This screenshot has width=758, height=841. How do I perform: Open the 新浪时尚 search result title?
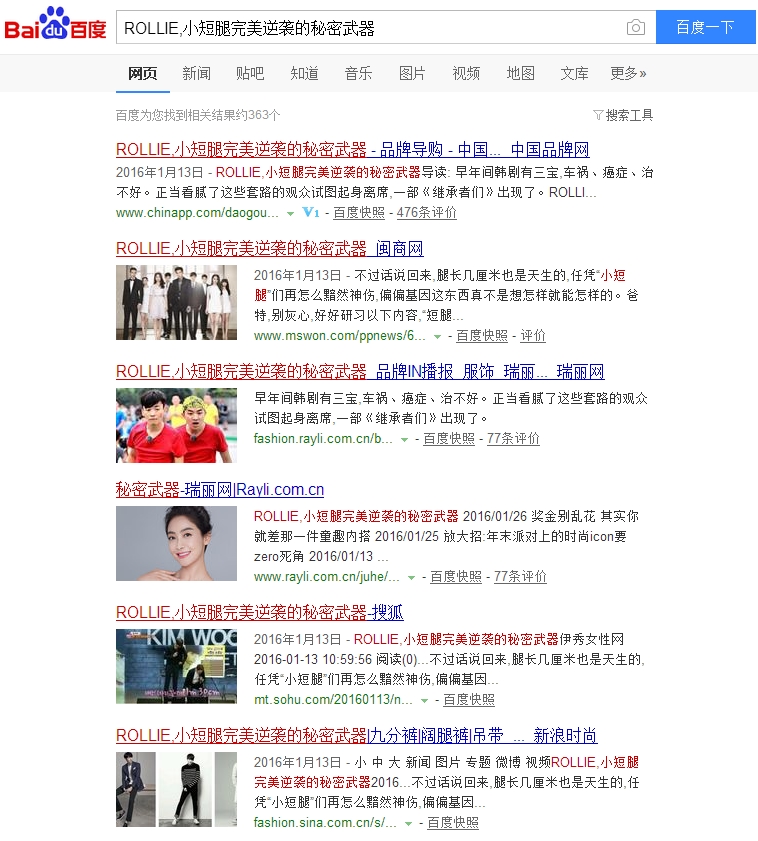coord(356,736)
